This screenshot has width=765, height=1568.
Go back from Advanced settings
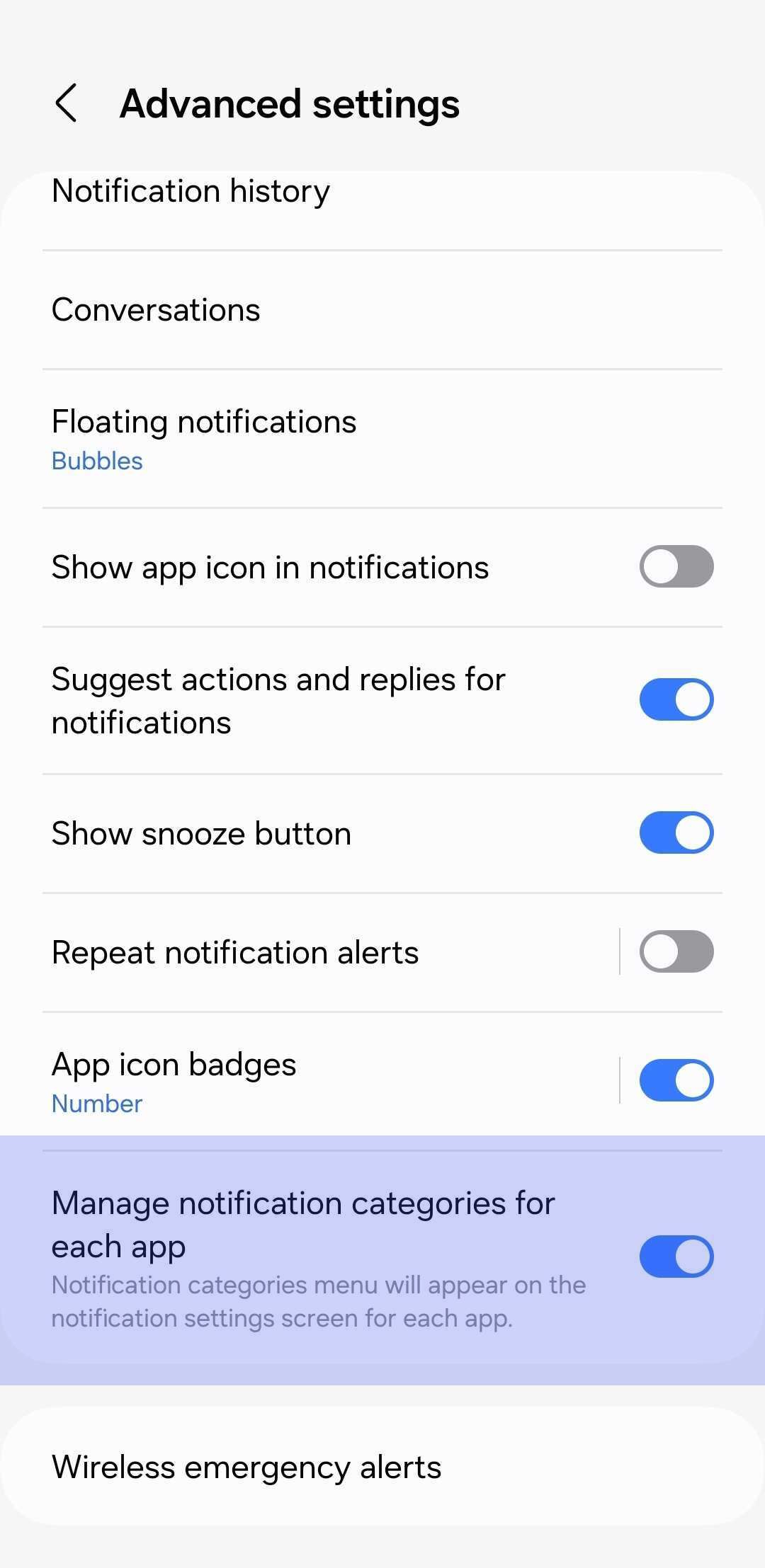click(x=66, y=103)
